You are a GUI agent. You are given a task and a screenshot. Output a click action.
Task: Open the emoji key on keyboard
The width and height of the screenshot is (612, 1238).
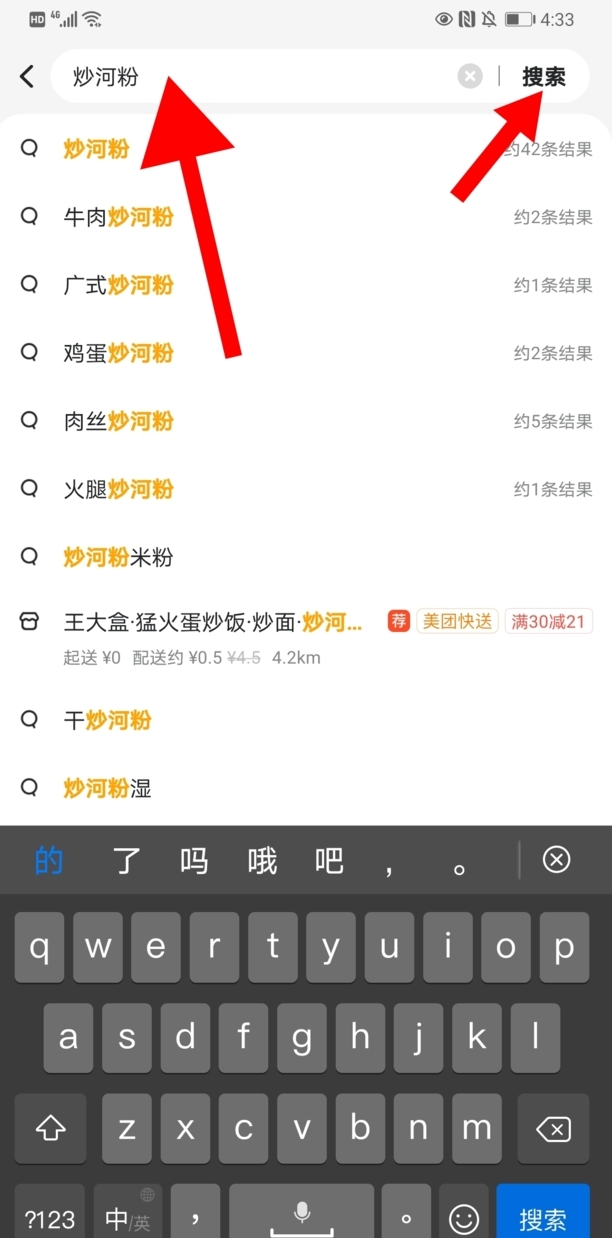click(463, 1217)
